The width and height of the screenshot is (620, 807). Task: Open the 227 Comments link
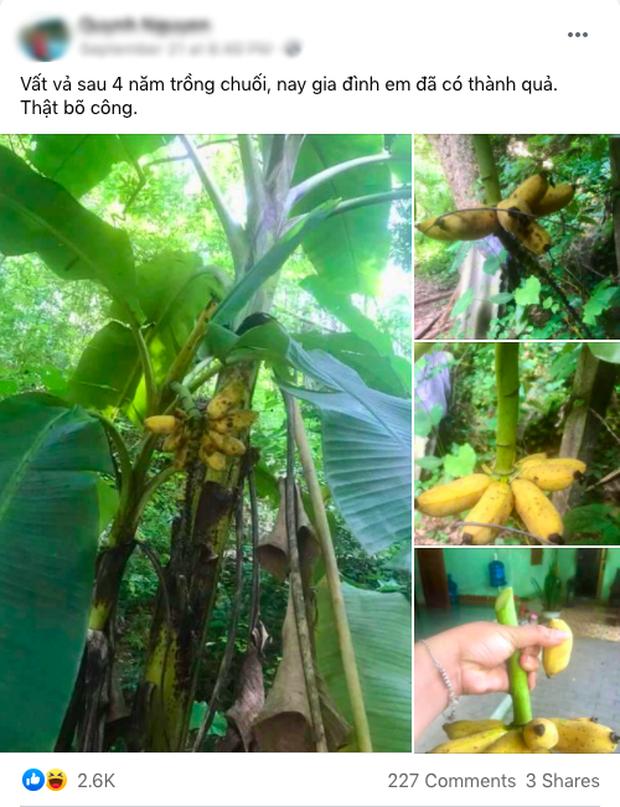point(451,781)
